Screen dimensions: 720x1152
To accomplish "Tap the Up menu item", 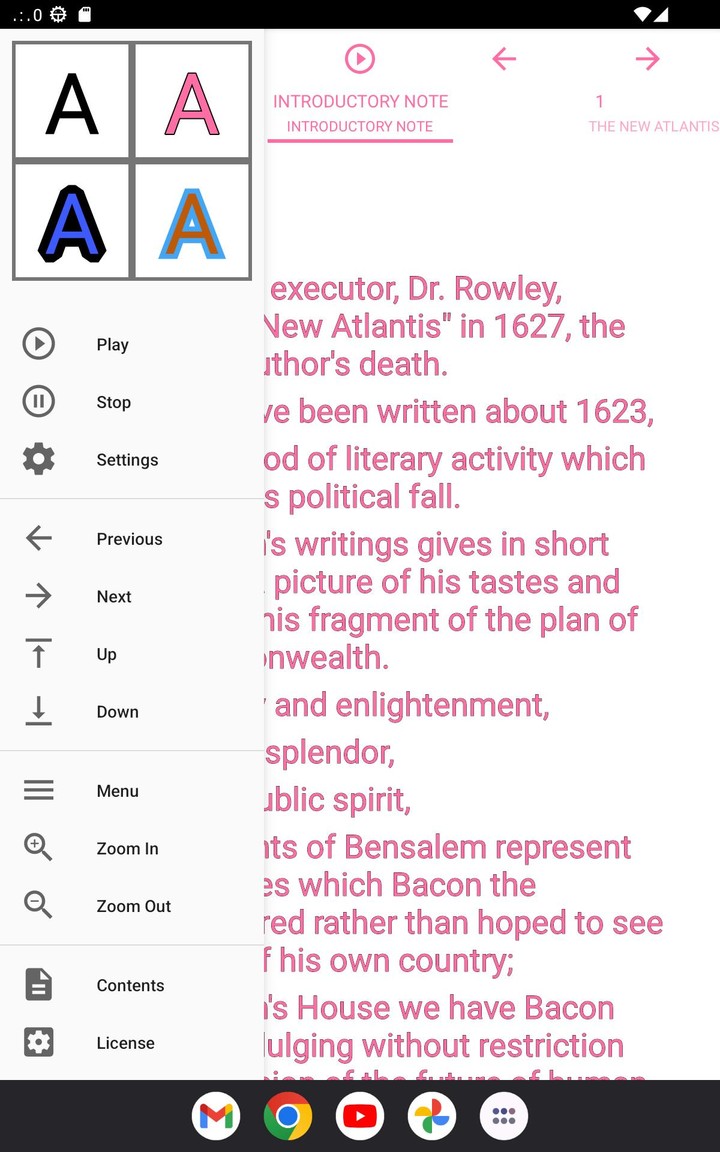I will point(106,654).
